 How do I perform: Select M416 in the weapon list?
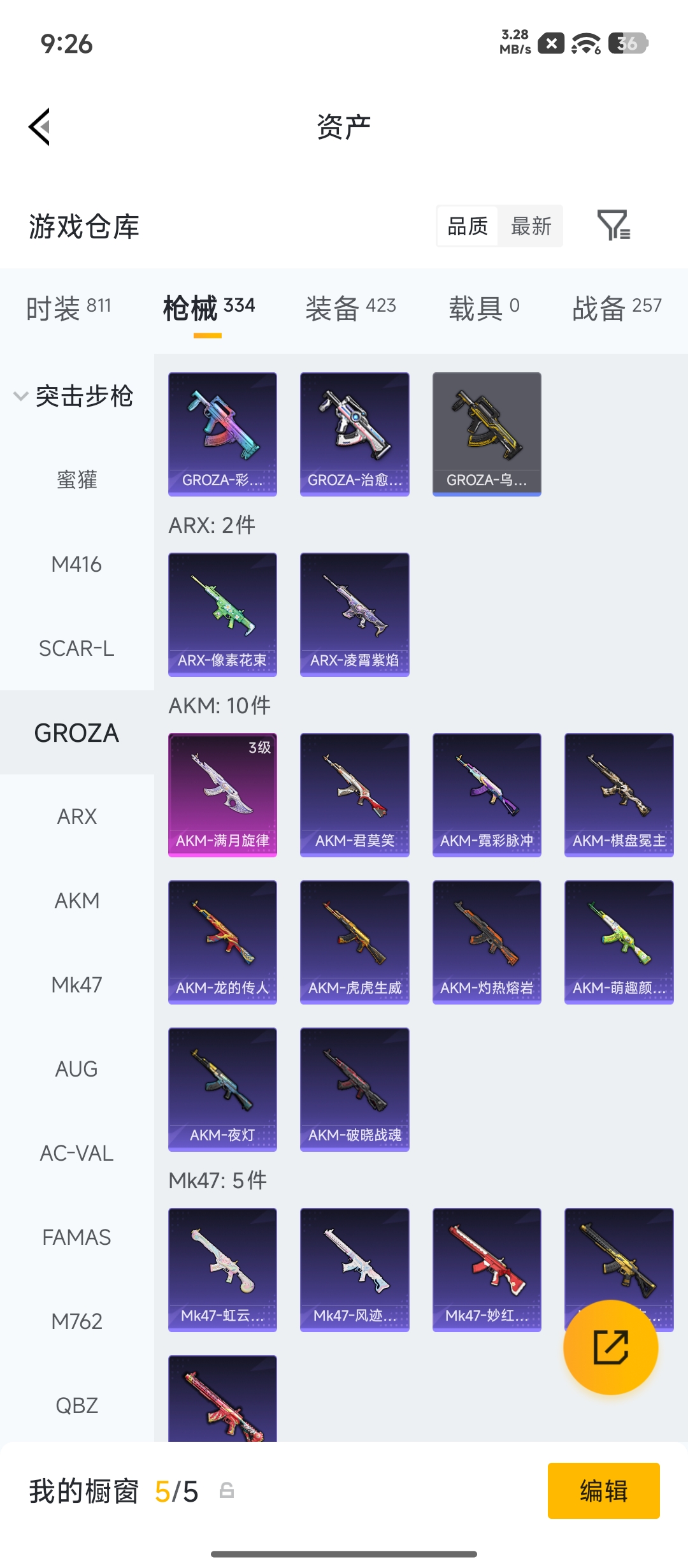(x=76, y=564)
